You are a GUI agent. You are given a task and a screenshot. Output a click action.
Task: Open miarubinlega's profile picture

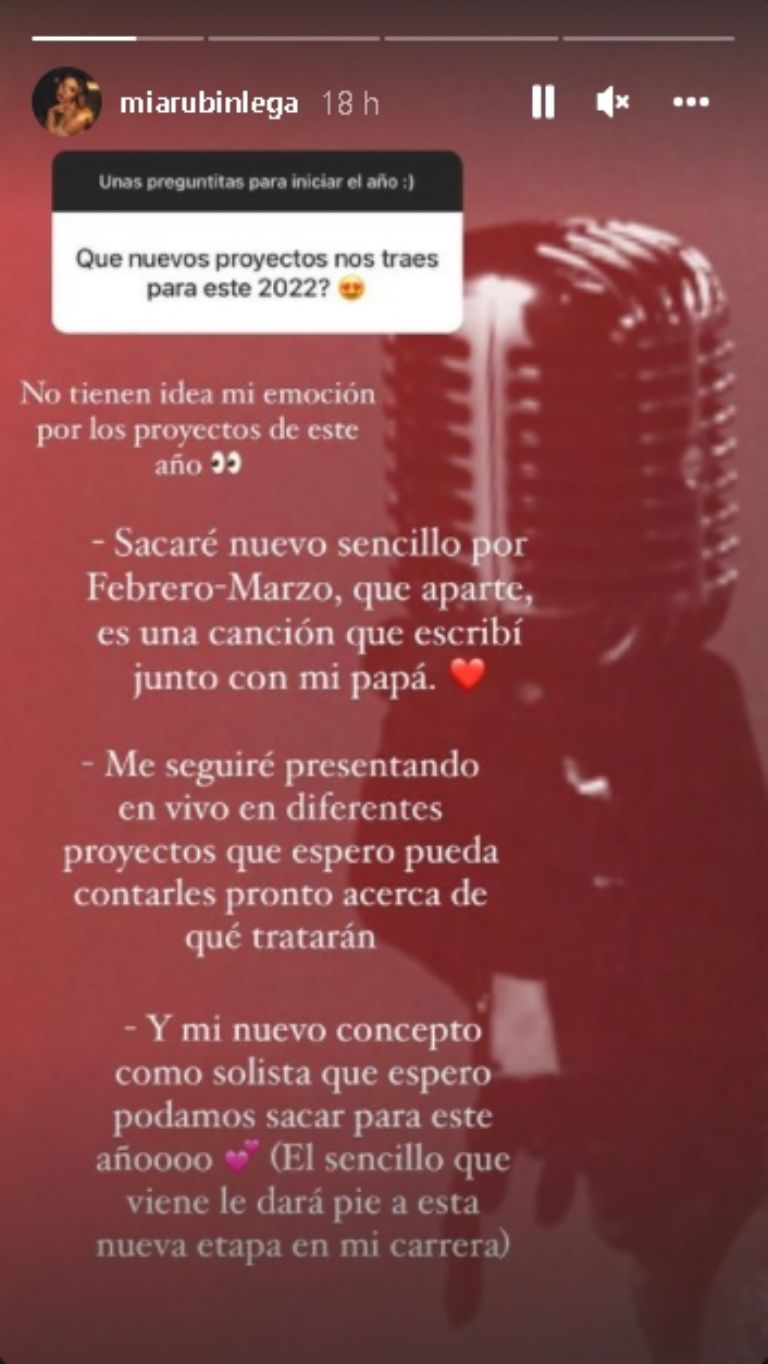(67, 102)
